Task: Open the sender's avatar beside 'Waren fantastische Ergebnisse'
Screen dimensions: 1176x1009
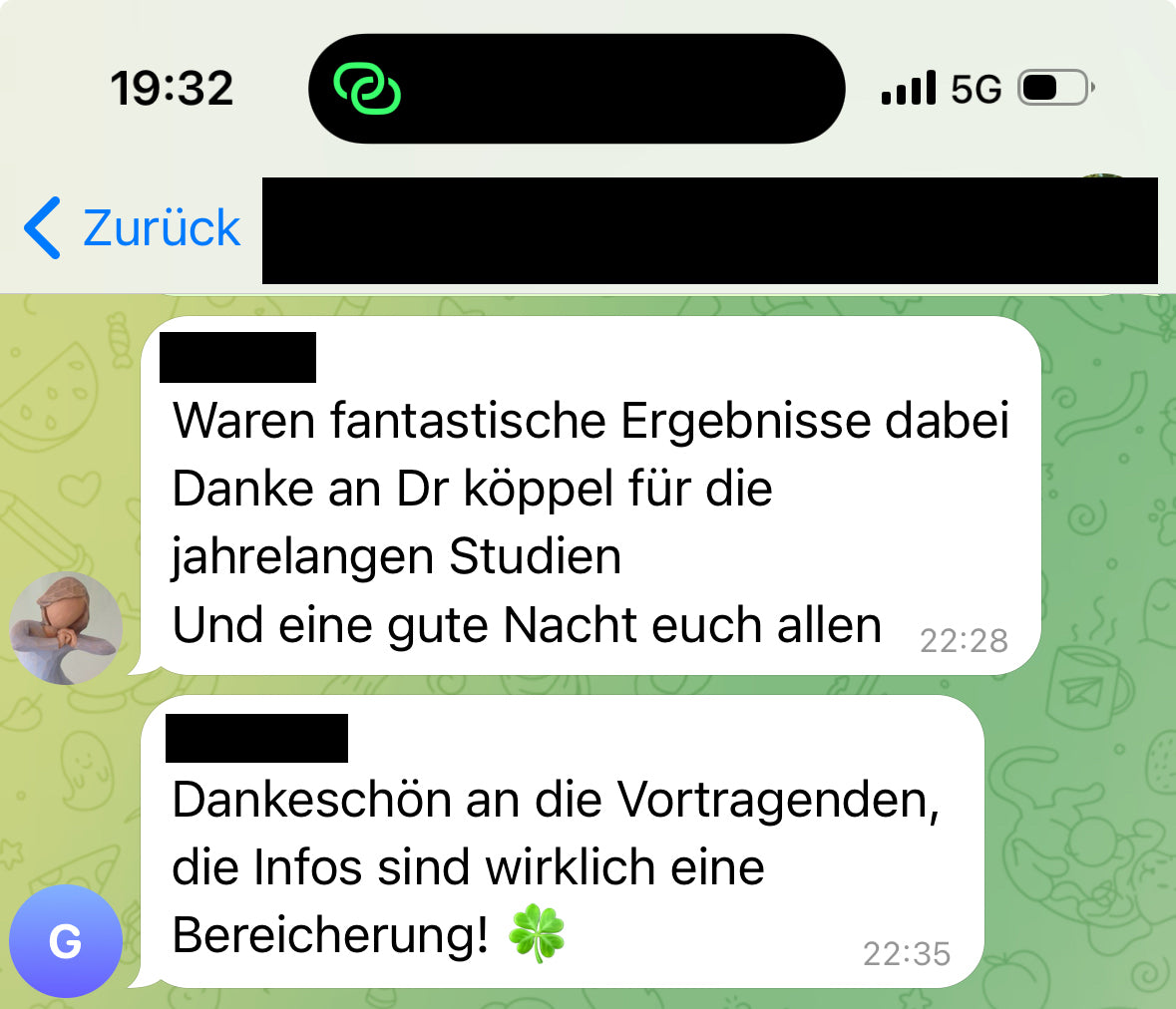Action: click(66, 628)
